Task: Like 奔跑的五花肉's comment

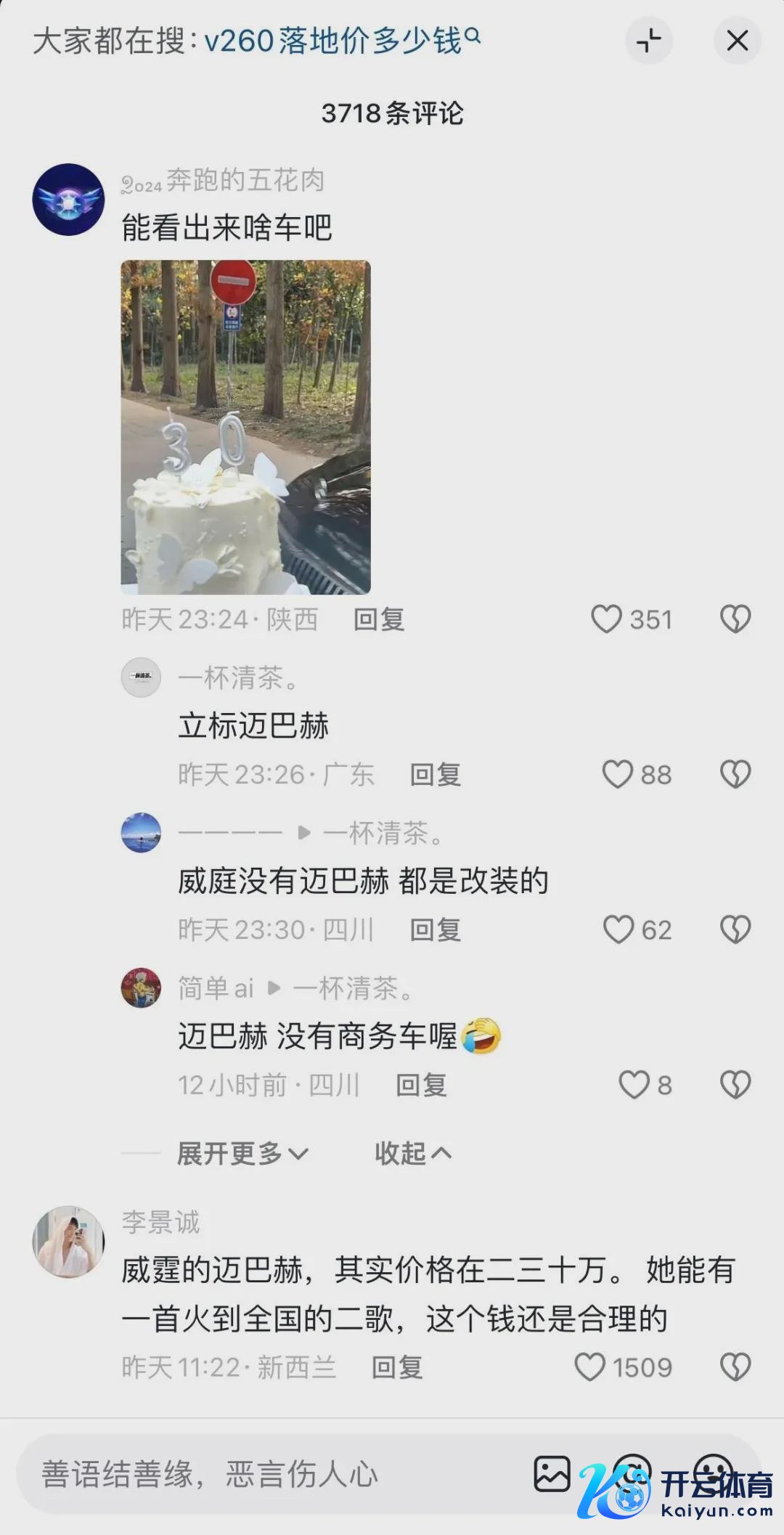Action: pos(607,619)
